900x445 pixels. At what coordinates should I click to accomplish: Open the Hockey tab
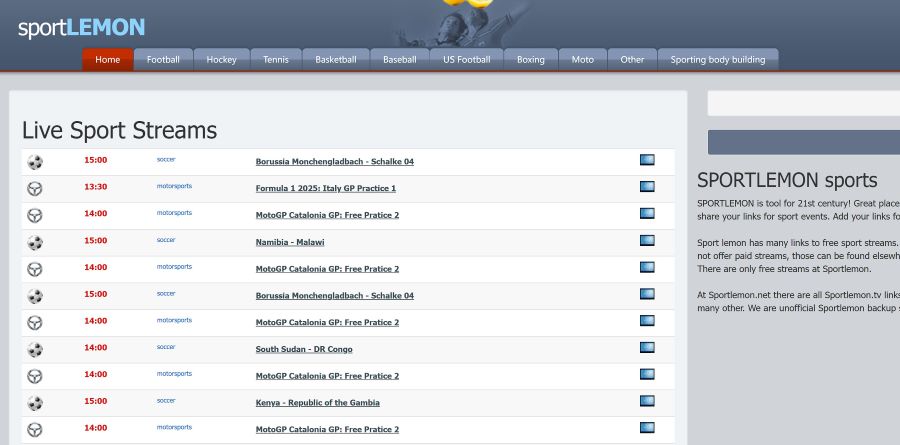click(x=221, y=60)
